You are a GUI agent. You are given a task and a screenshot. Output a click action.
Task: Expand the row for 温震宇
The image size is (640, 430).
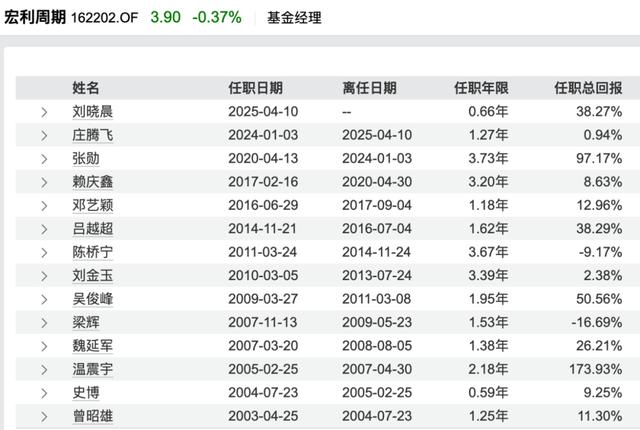click(x=44, y=368)
